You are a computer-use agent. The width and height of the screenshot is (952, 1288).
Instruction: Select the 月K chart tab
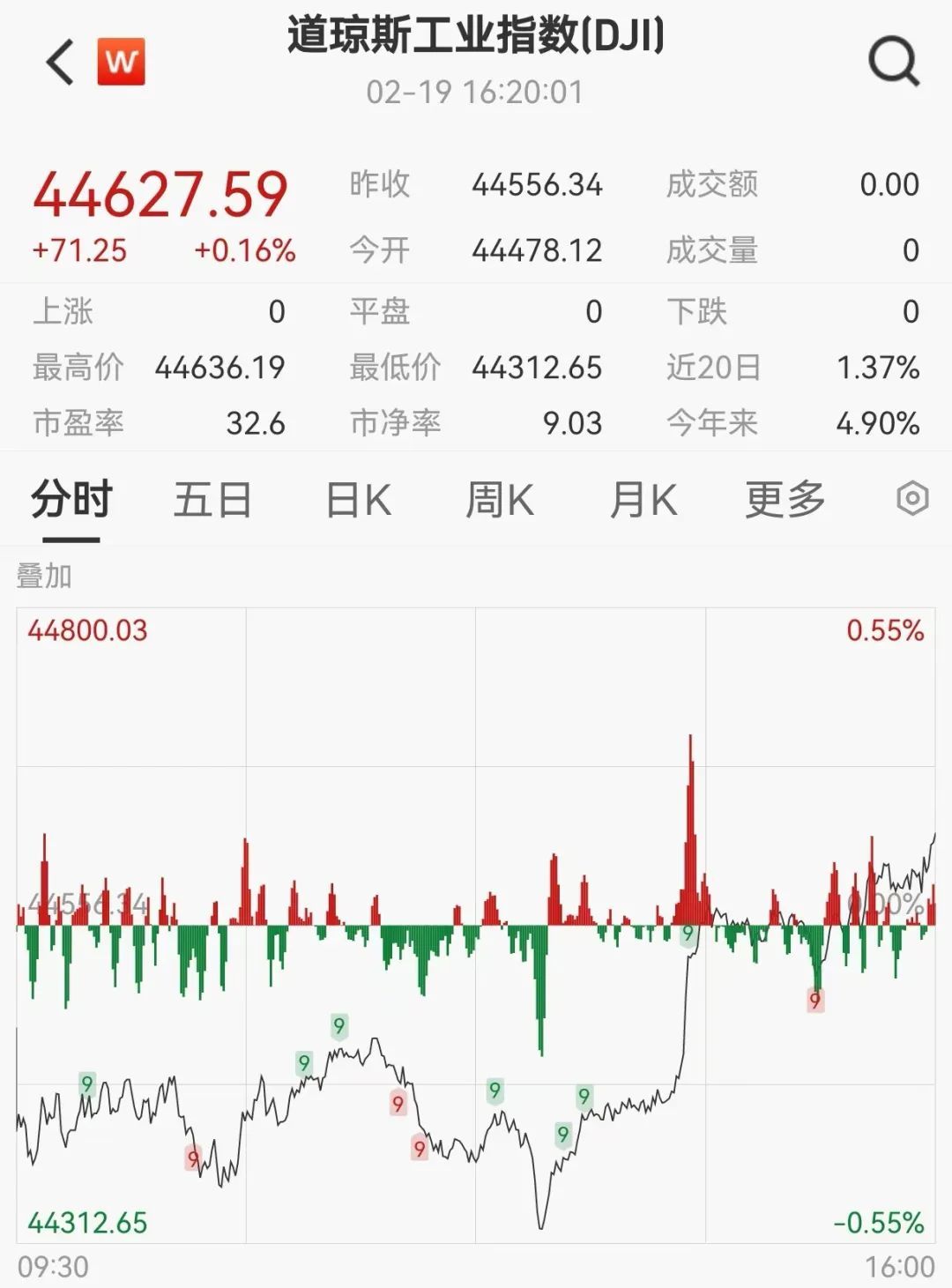coord(643,499)
